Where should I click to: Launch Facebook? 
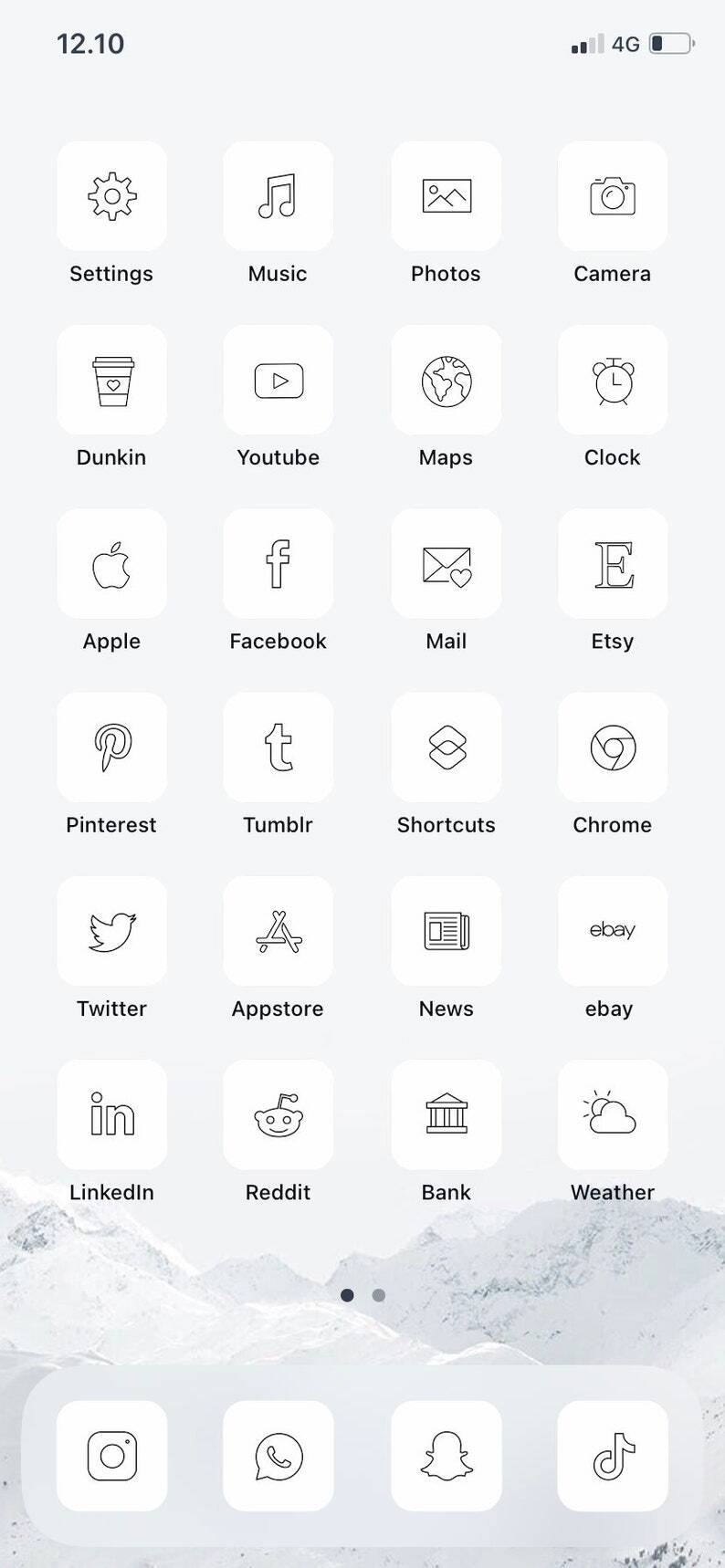(278, 564)
